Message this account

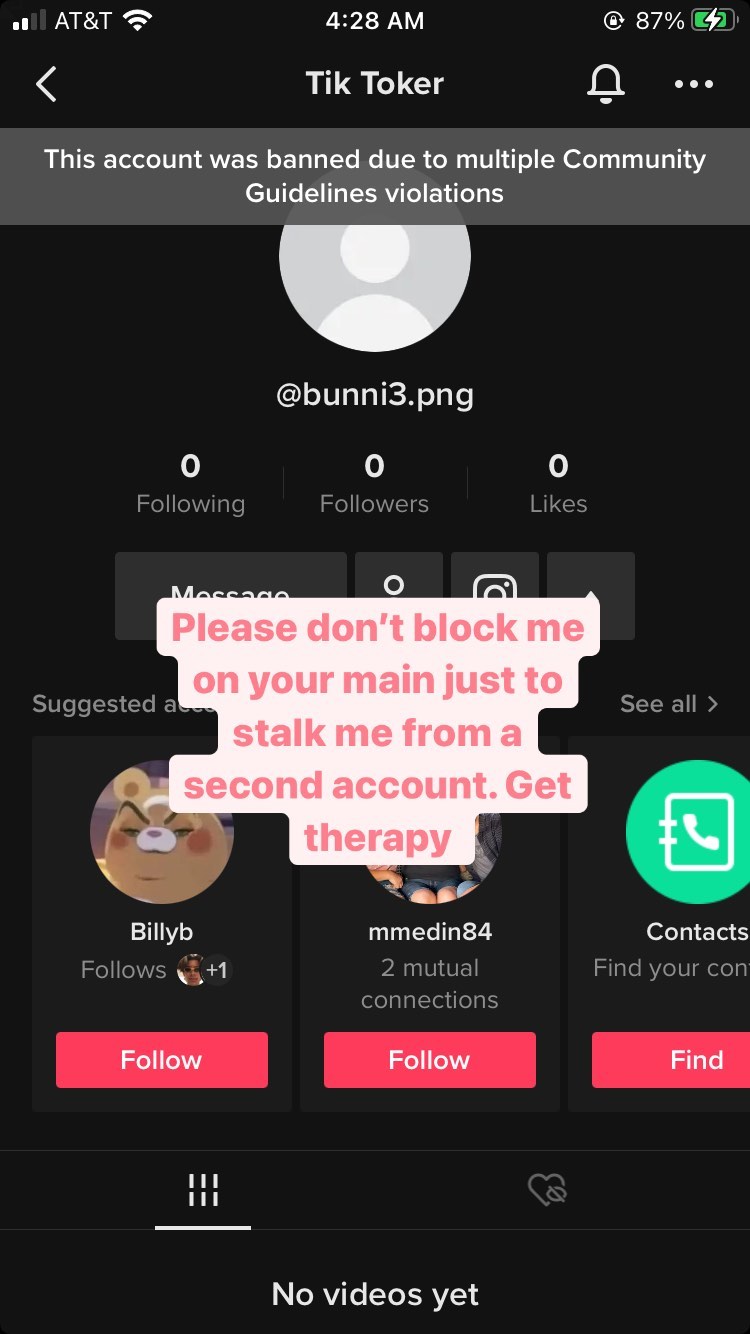(x=231, y=595)
